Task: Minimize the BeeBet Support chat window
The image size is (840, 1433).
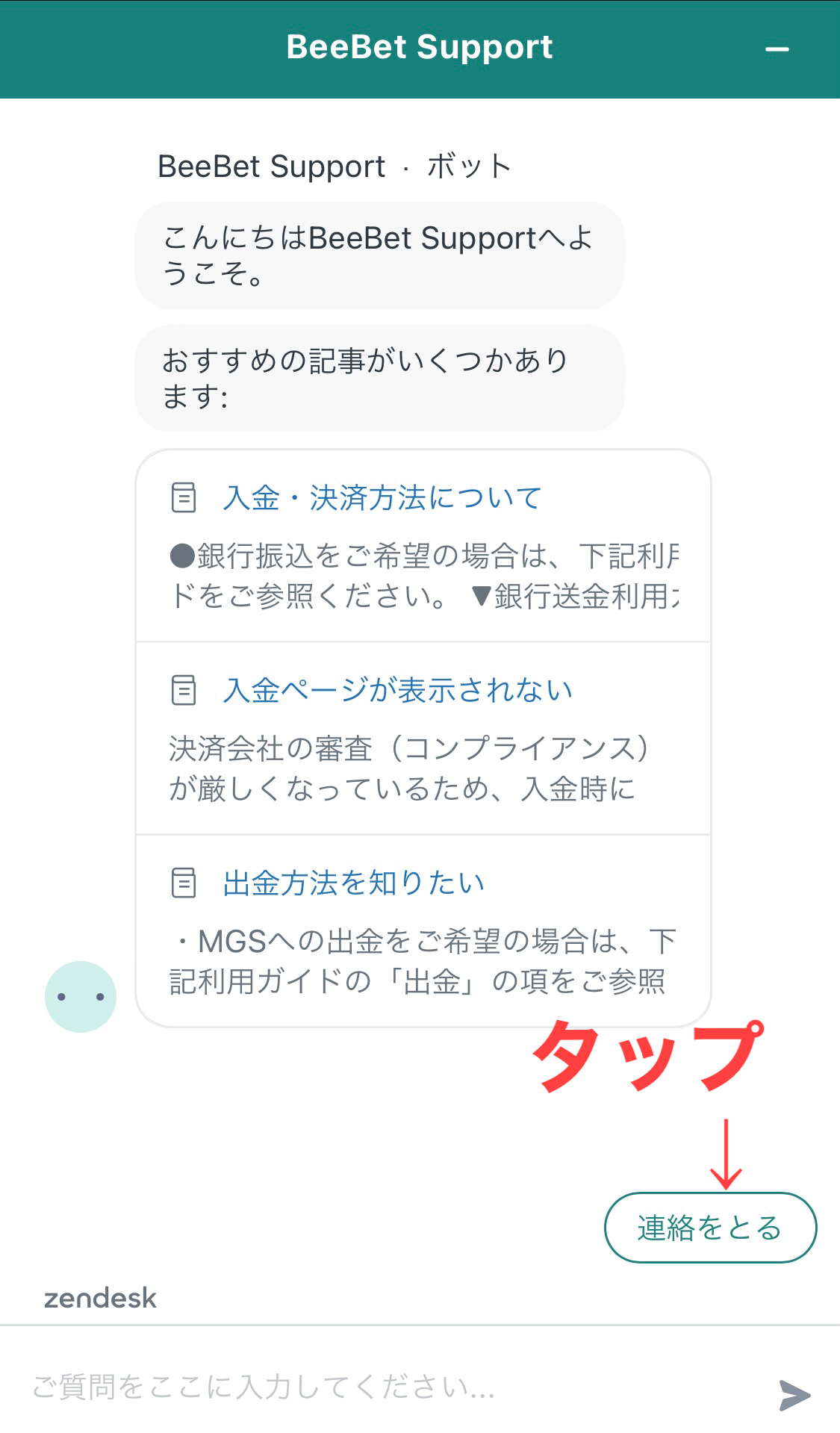Action: point(777,49)
